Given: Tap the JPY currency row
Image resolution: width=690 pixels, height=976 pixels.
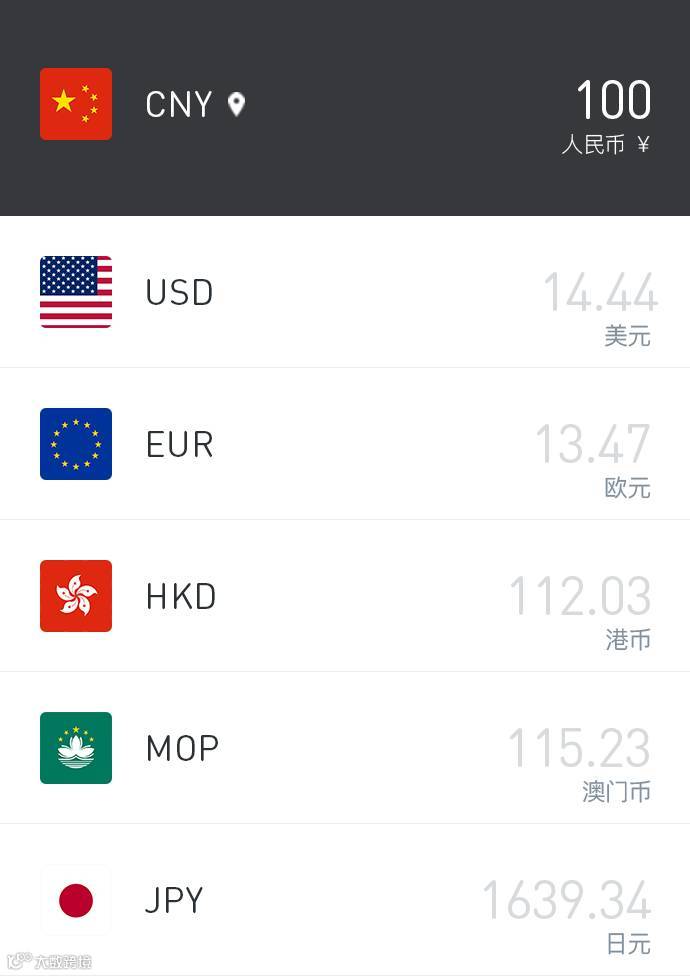Looking at the screenshot, I should [345, 900].
